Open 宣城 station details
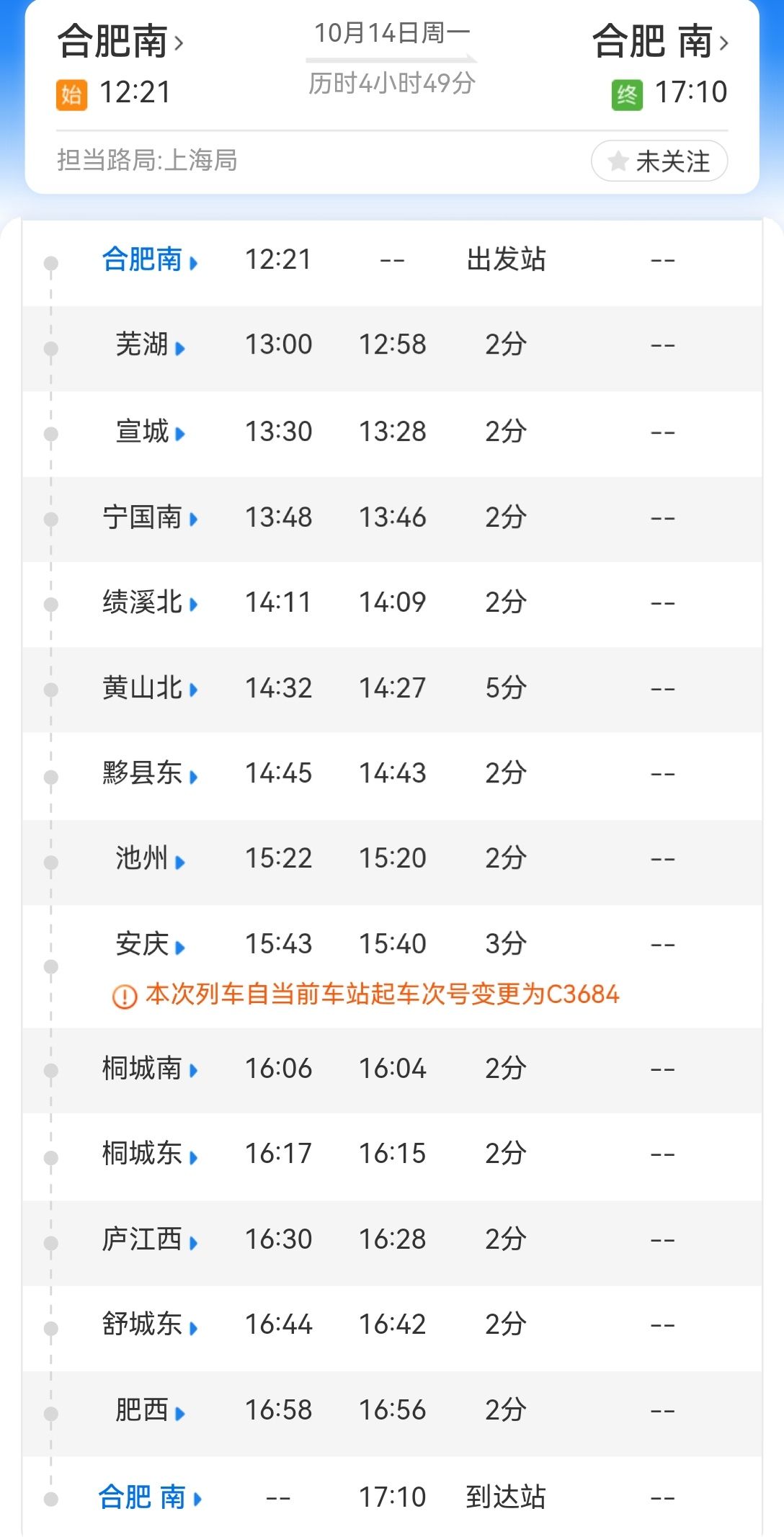 [151, 431]
